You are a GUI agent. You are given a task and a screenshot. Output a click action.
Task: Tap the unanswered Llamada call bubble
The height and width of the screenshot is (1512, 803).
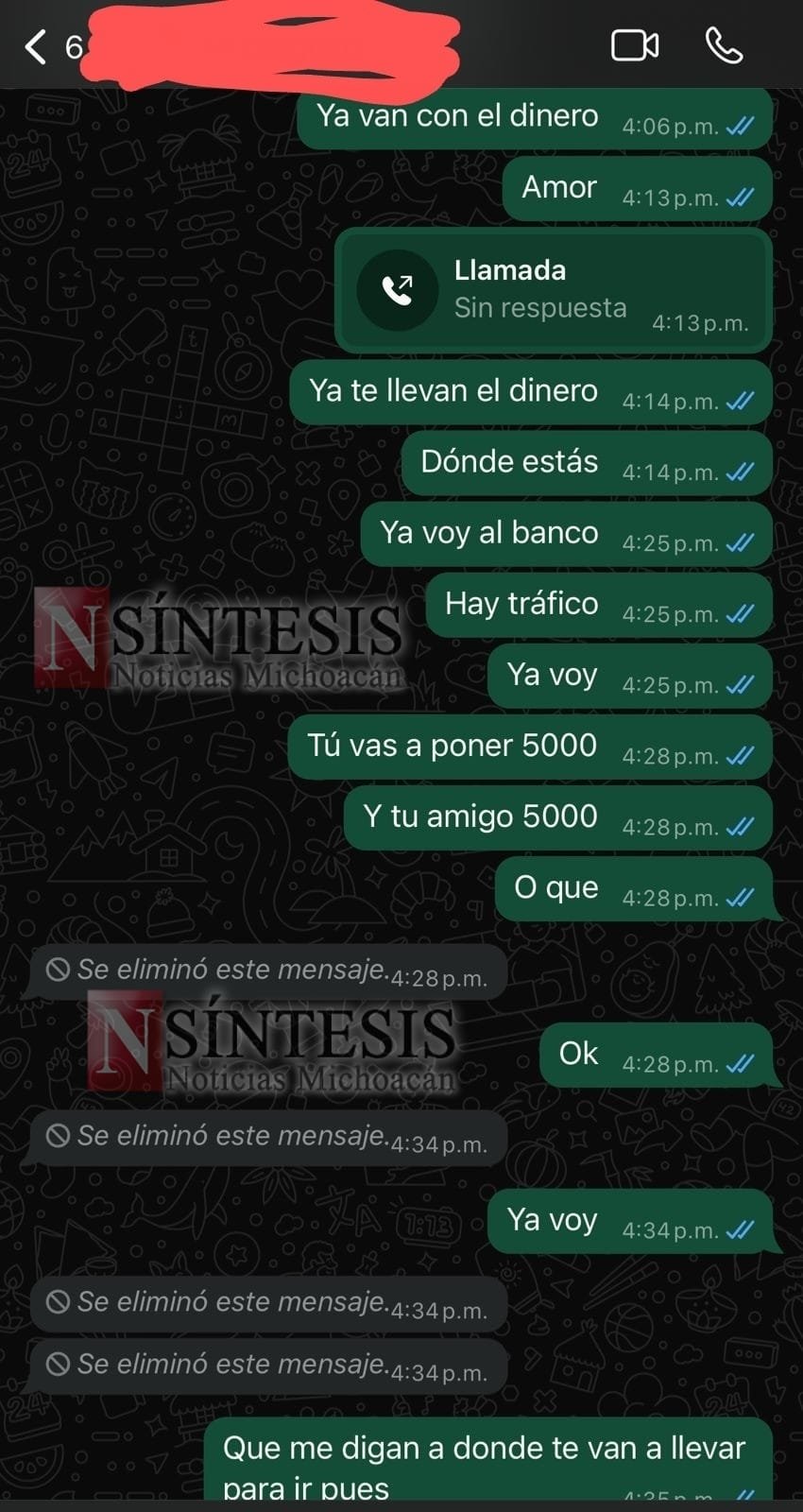pyautogui.click(x=553, y=290)
